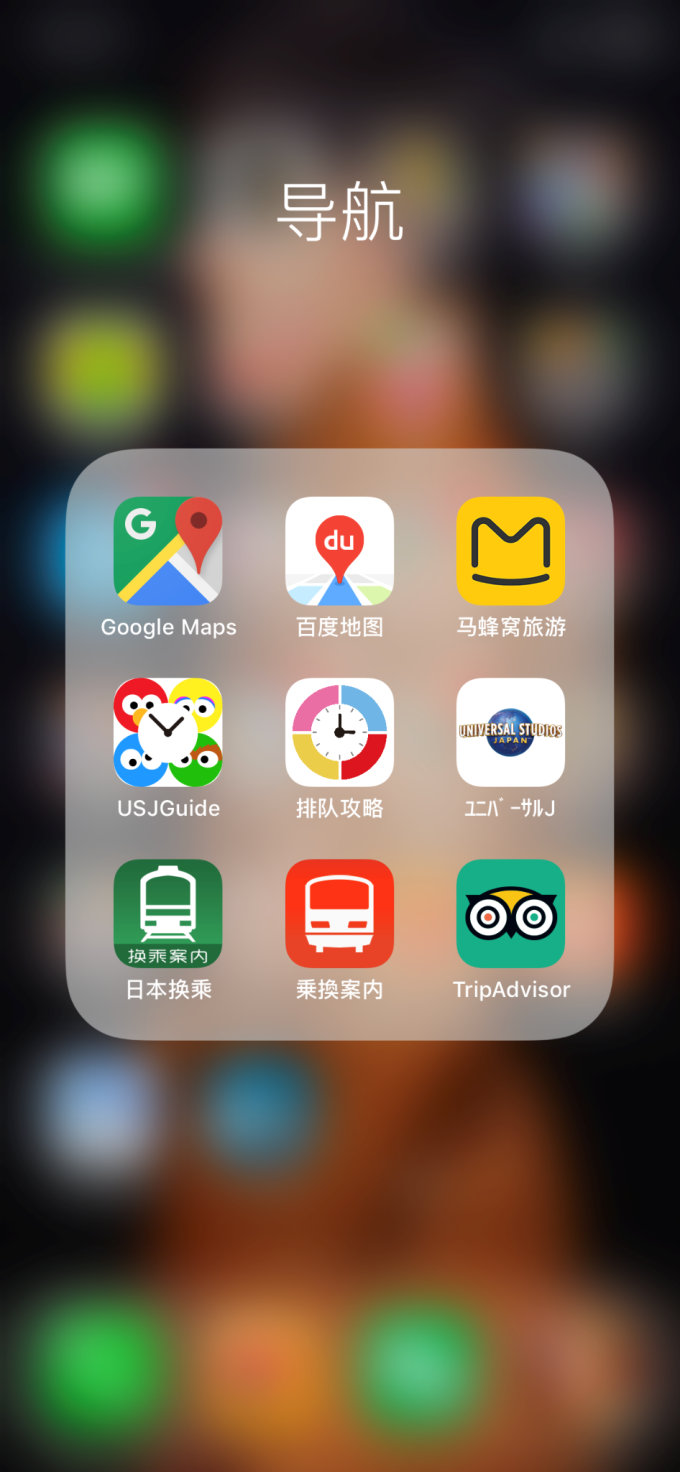Open the TripAdvisor app
The height and width of the screenshot is (1472, 680).
(x=511, y=913)
